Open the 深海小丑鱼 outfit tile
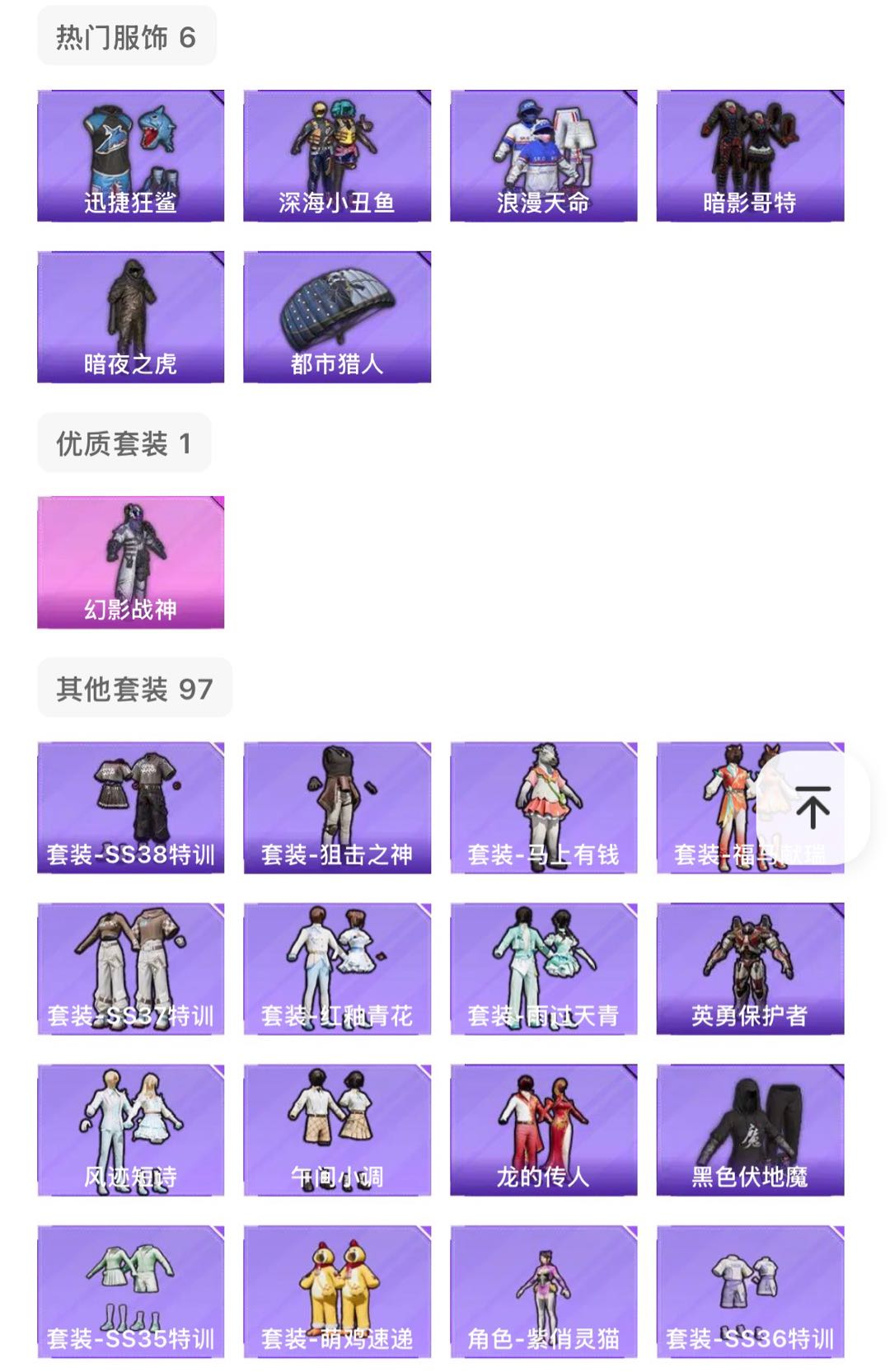The image size is (890, 1372). pyautogui.click(x=337, y=156)
